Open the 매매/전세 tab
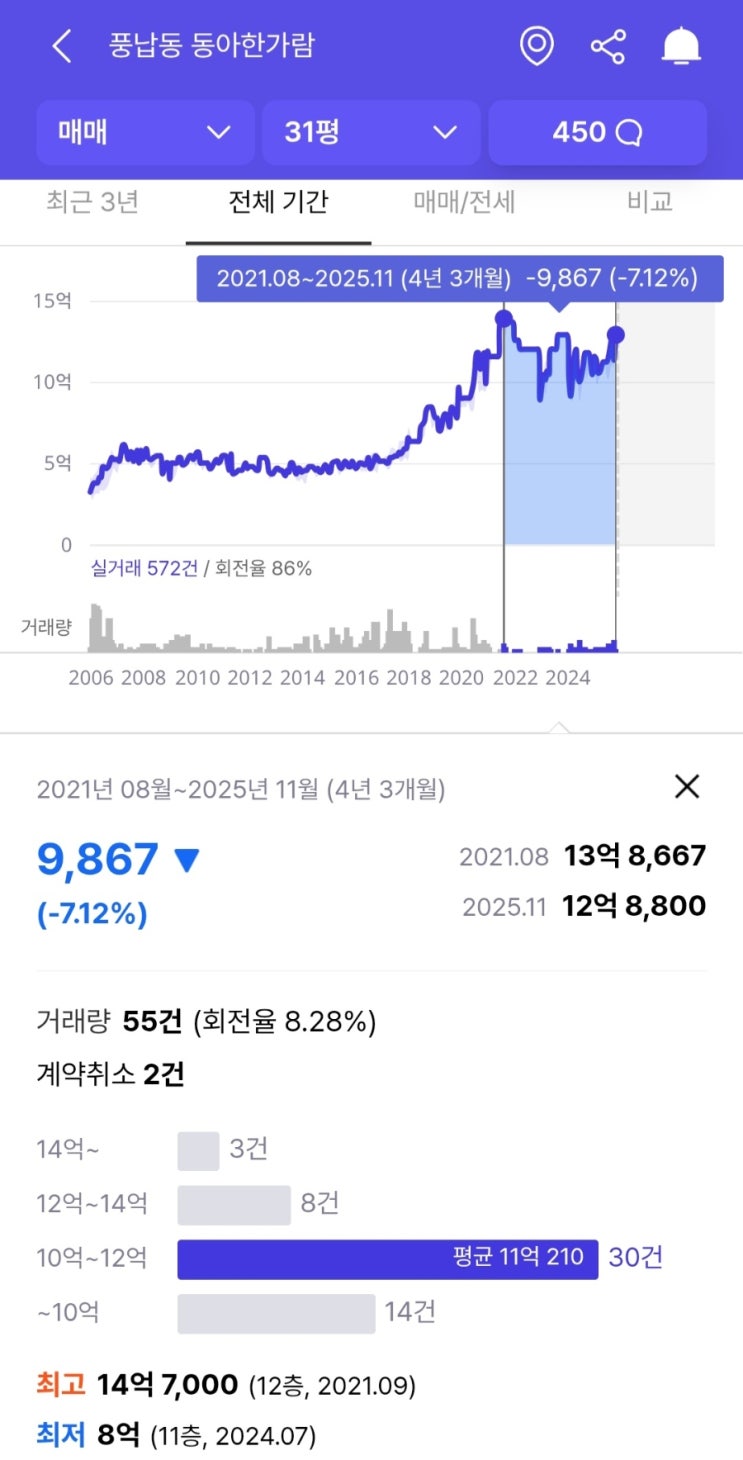This screenshot has width=743, height=1460. pos(463,201)
